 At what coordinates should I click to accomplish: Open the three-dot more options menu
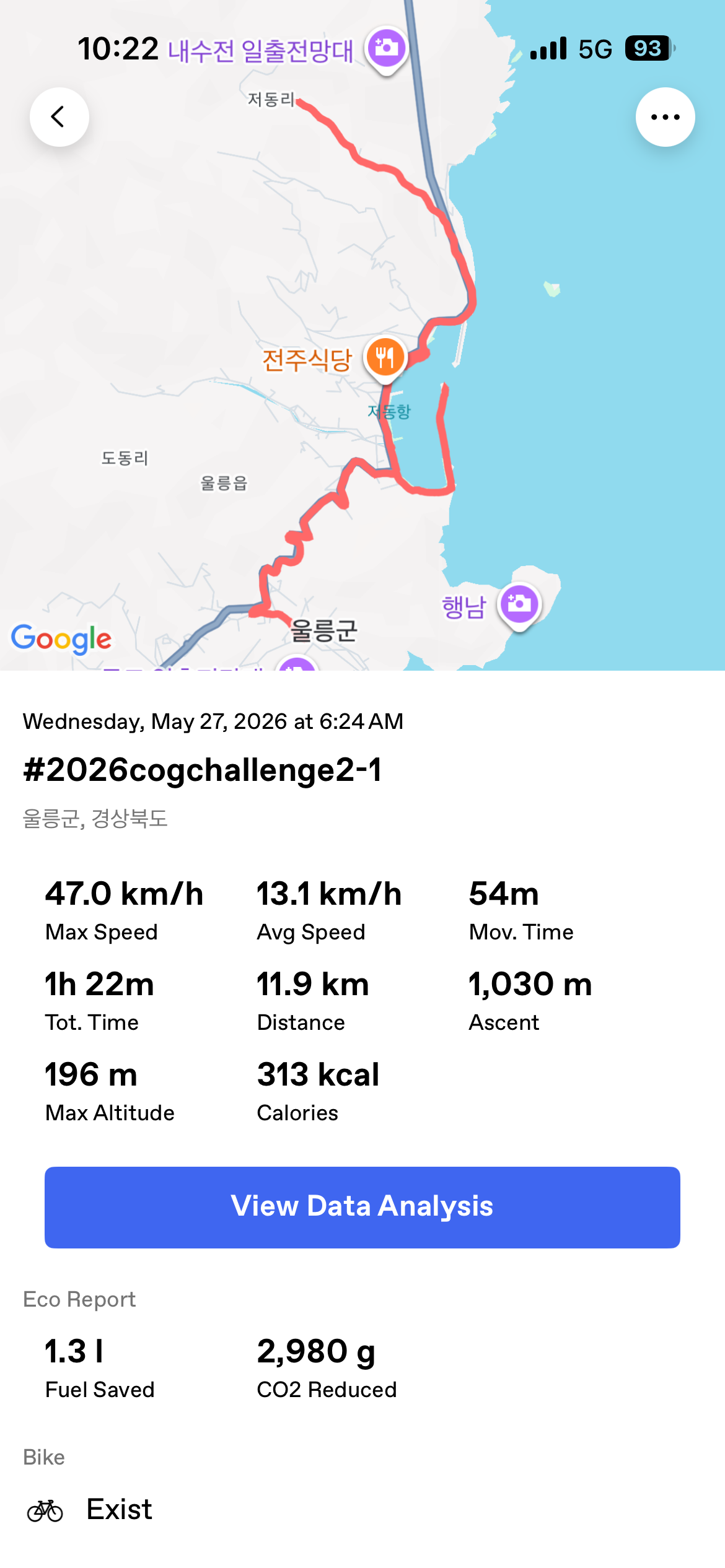(665, 117)
